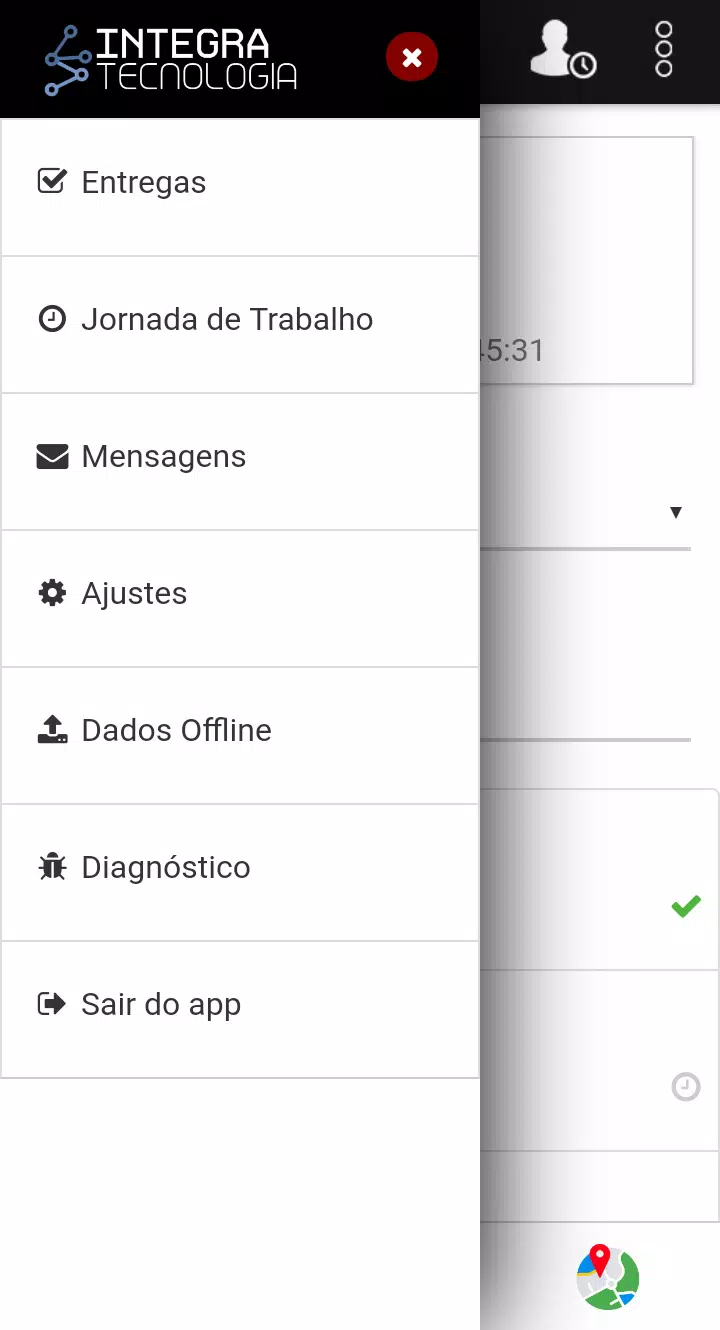The height and width of the screenshot is (1330, 720).
Task: Open the Google Maps pin thumbnail
Action: click(607, 1277)
